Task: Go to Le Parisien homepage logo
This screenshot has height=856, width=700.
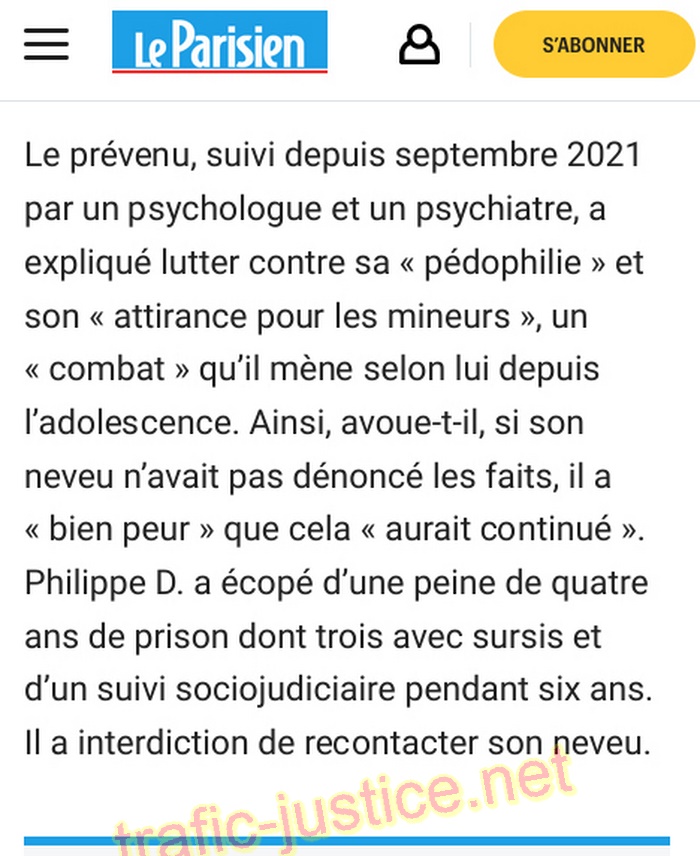Action: coord(219,43)
